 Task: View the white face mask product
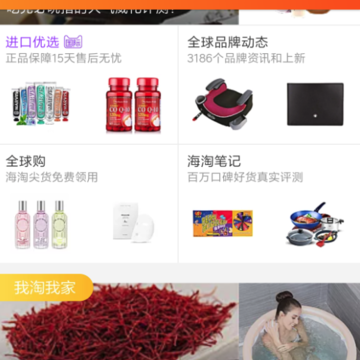[133, 222]
